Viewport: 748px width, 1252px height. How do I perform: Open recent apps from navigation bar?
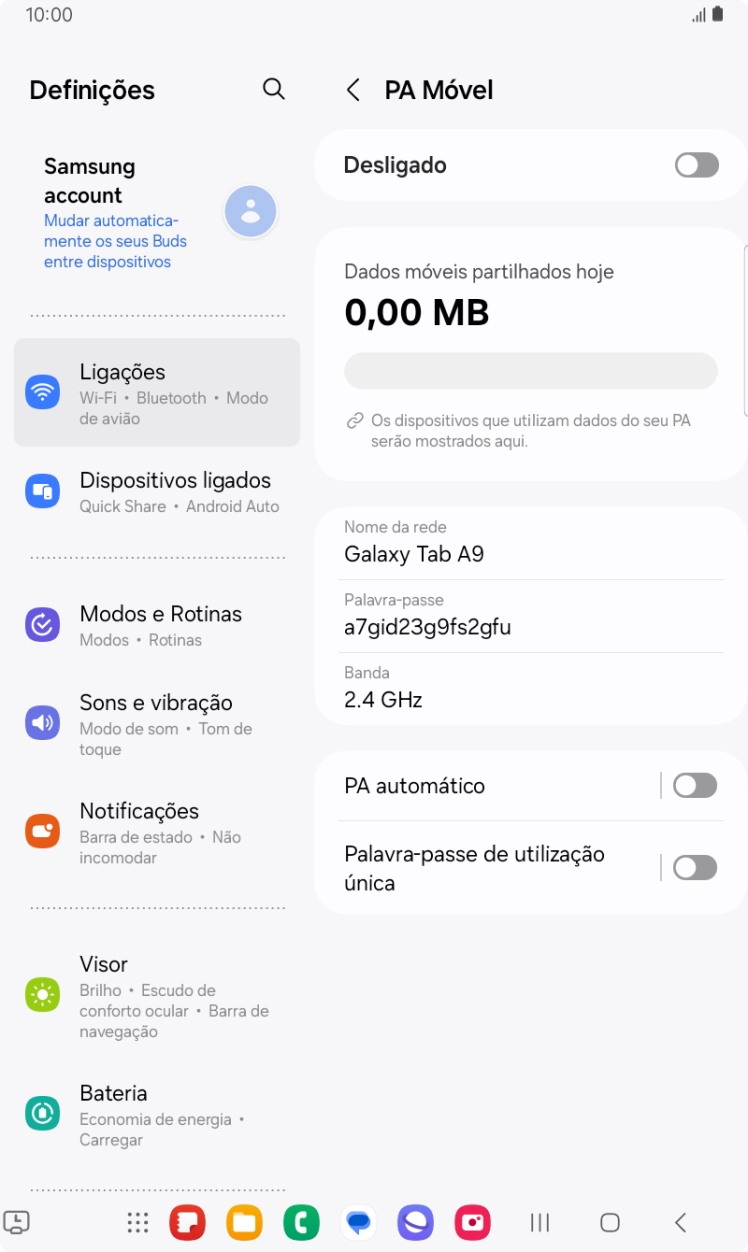pos(540,1222)
